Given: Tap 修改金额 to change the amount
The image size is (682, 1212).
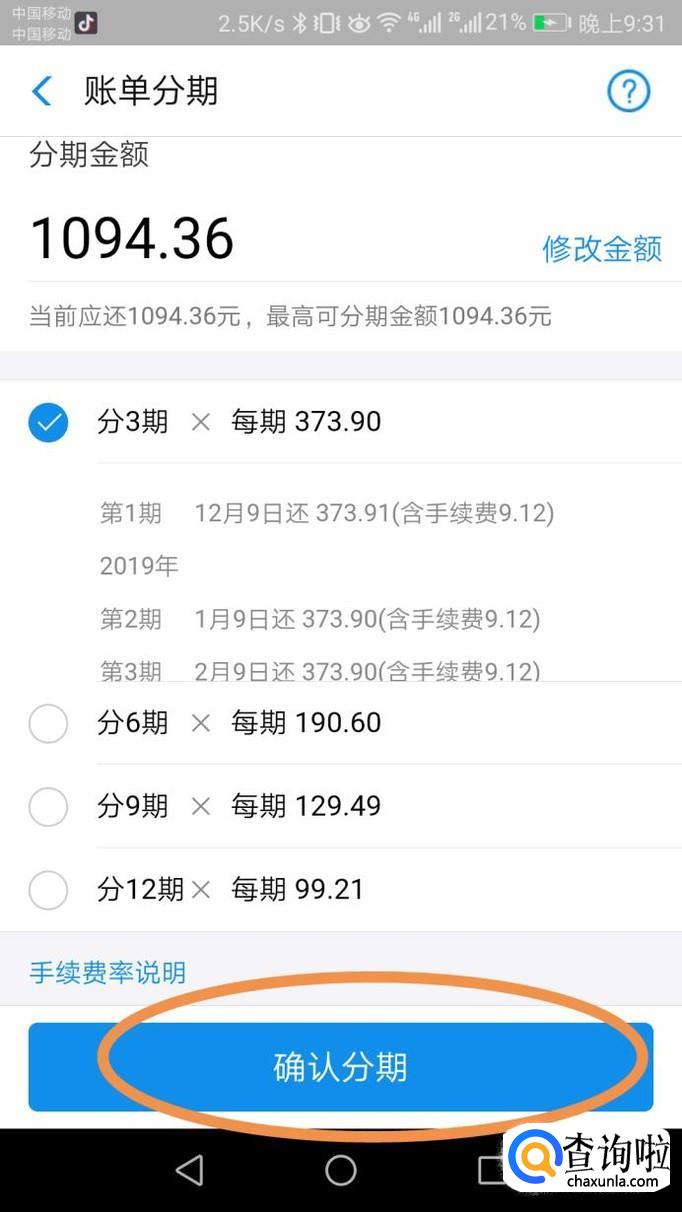Looking at the screenshot, I should click(602, 247).
